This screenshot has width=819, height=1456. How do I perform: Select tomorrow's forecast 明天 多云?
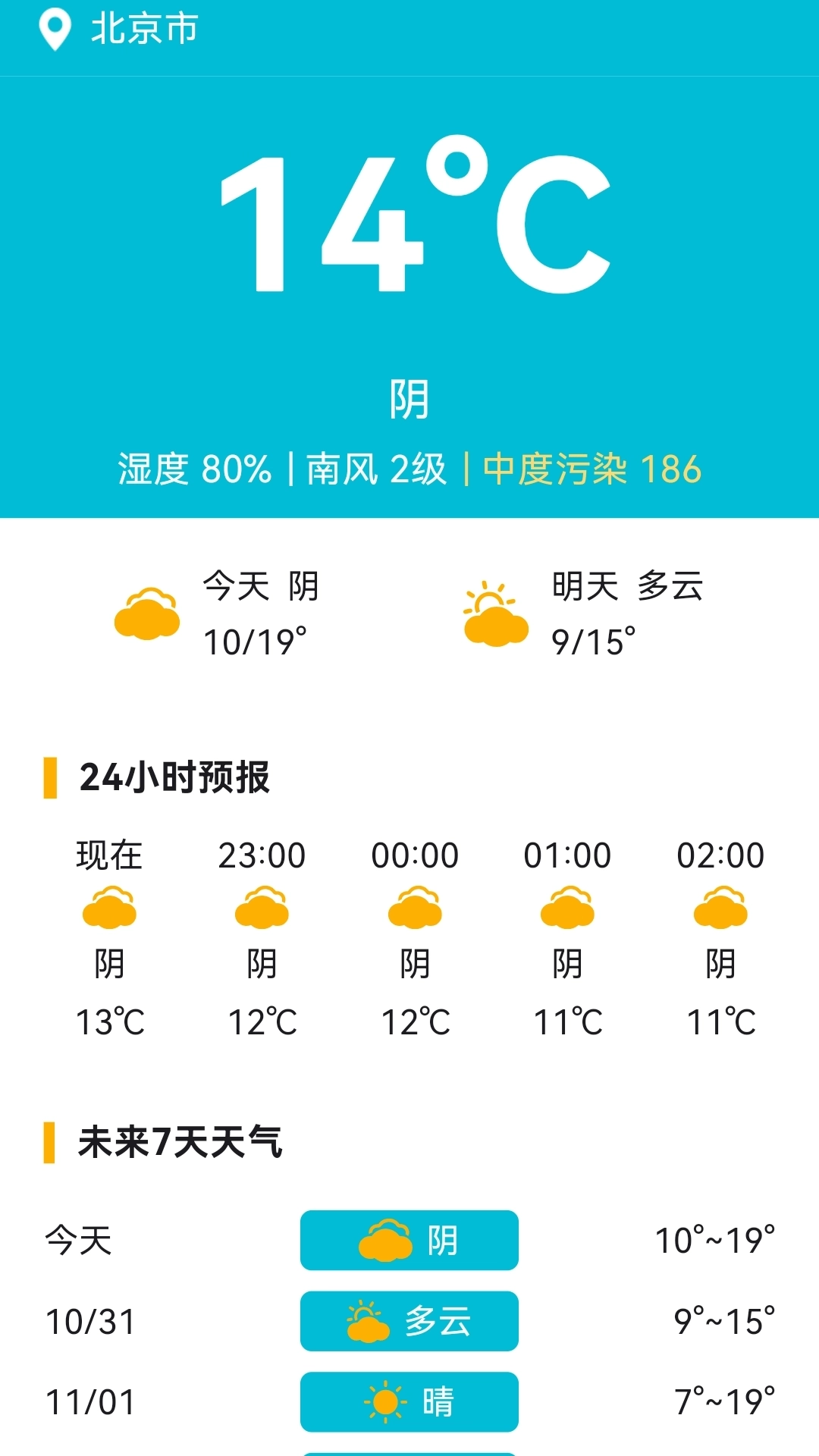point(626,590)
